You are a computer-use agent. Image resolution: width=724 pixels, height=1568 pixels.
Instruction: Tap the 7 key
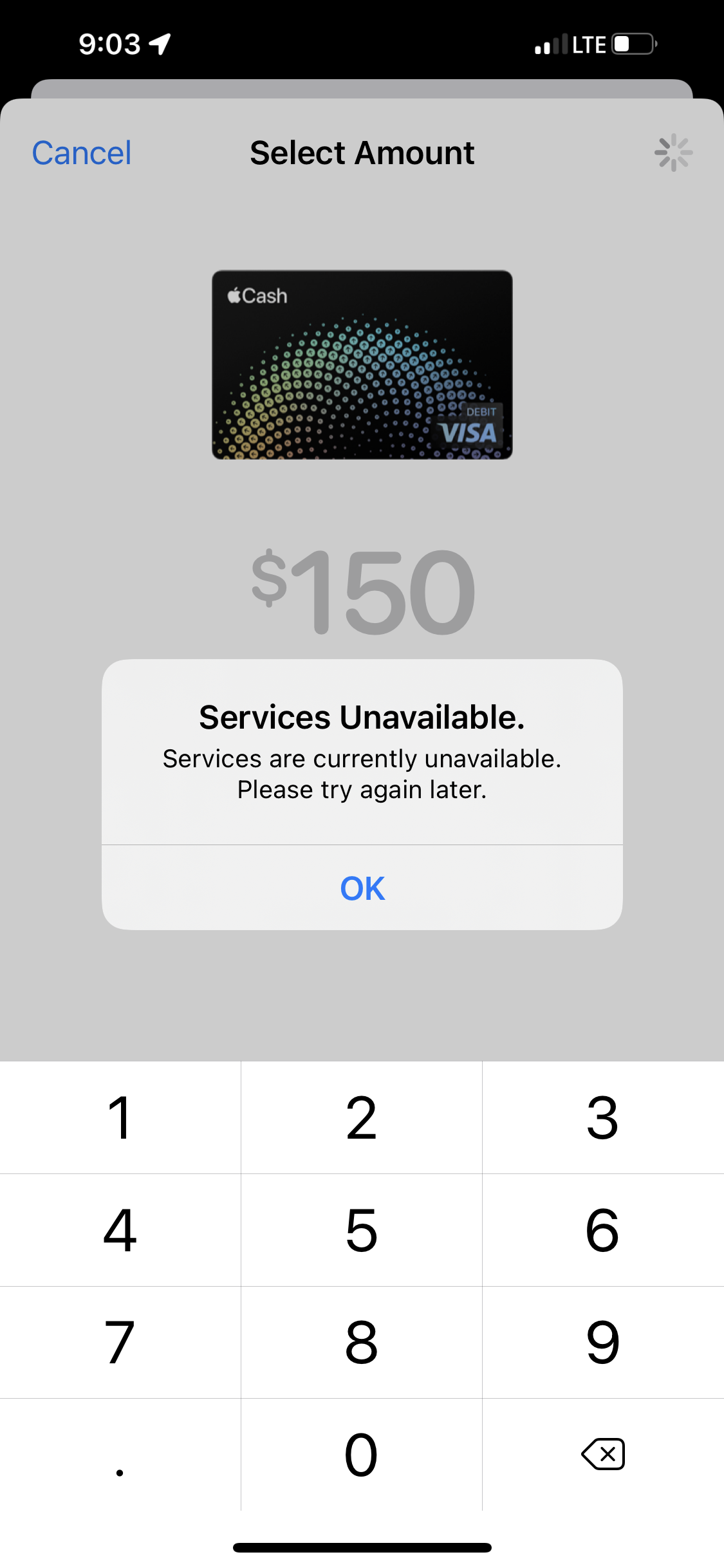[x=120, y=1342]
